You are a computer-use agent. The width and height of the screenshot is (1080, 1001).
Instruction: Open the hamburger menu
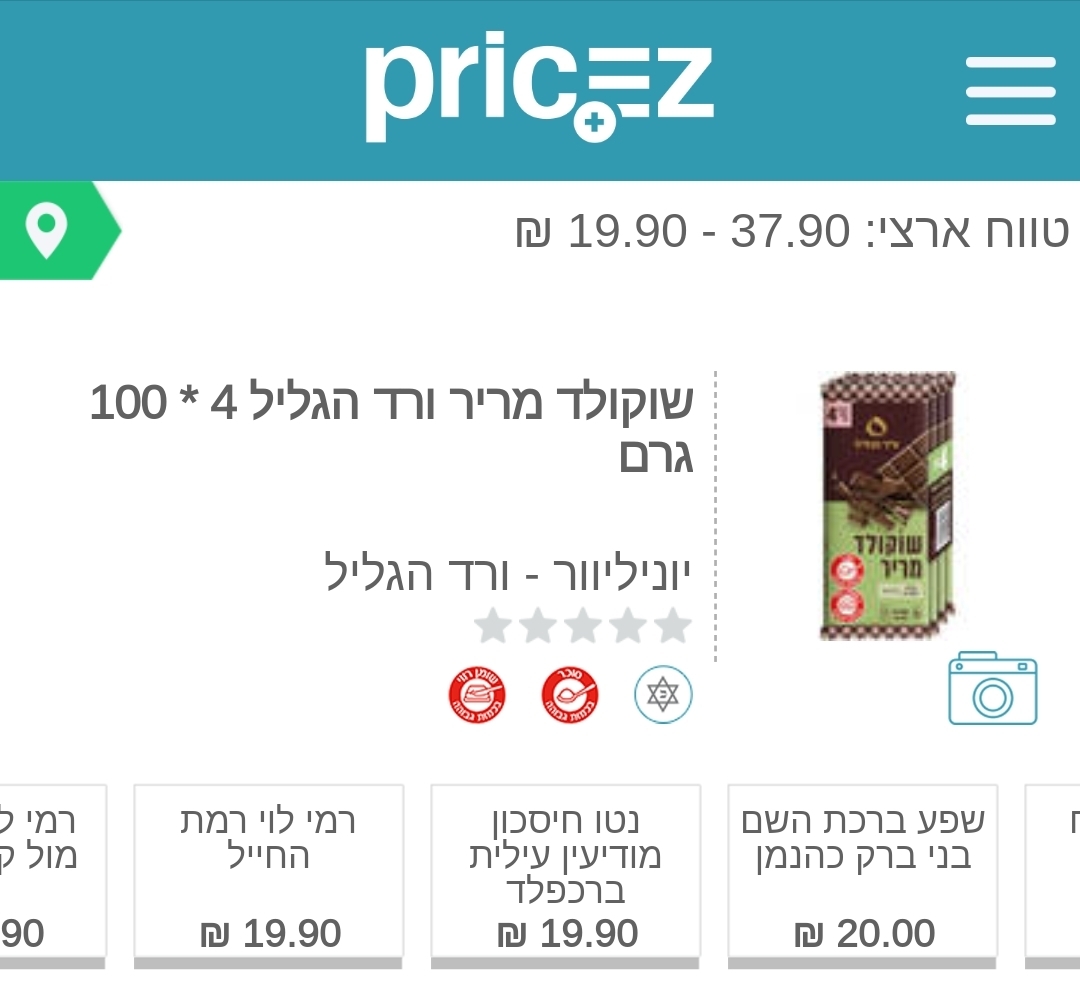coord(1010,91)
